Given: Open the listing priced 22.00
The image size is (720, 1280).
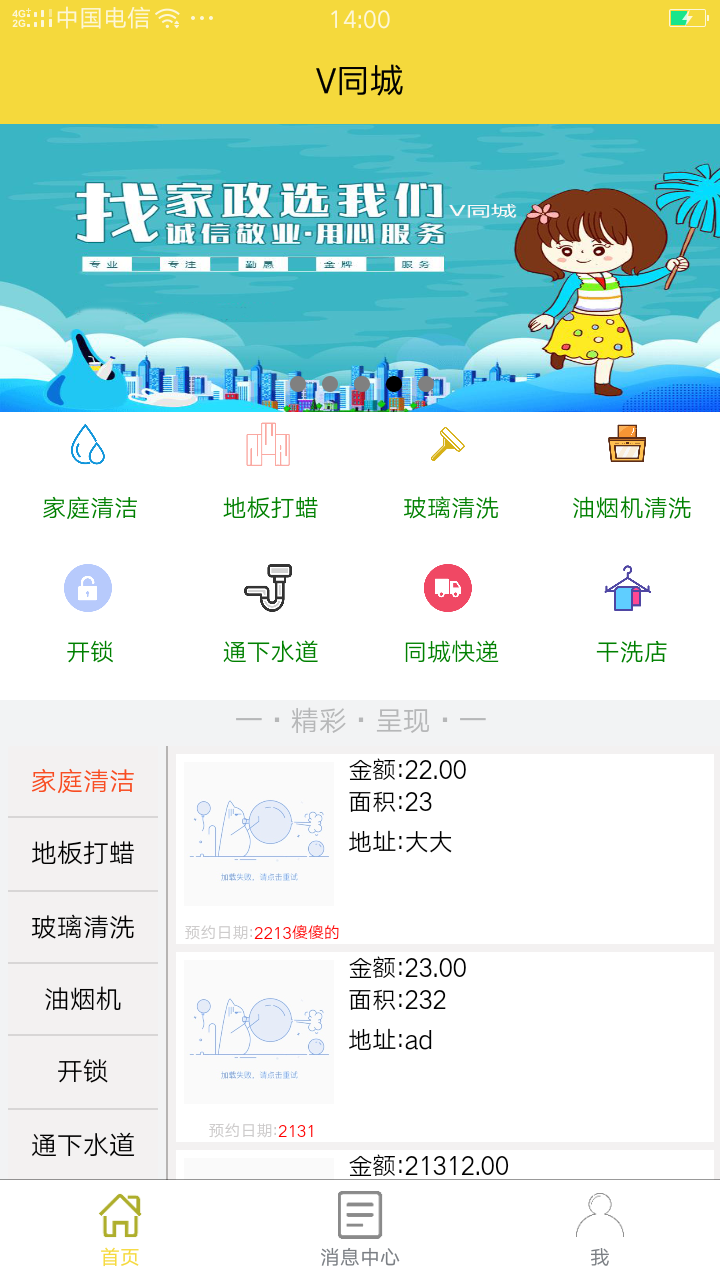Looking at the screenshot, I should coord(445,849).
